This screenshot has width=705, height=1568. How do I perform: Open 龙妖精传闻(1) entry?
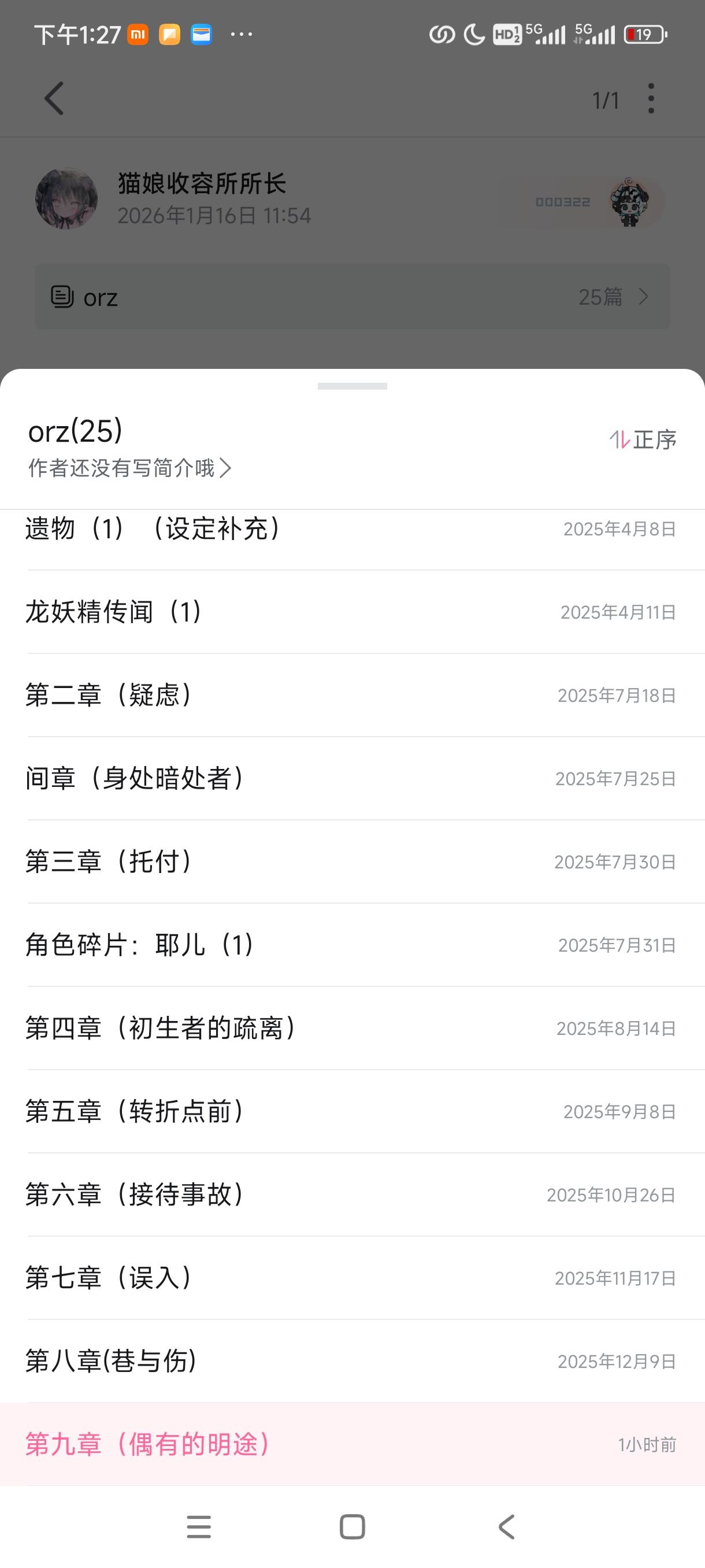[x=352, y=612]
